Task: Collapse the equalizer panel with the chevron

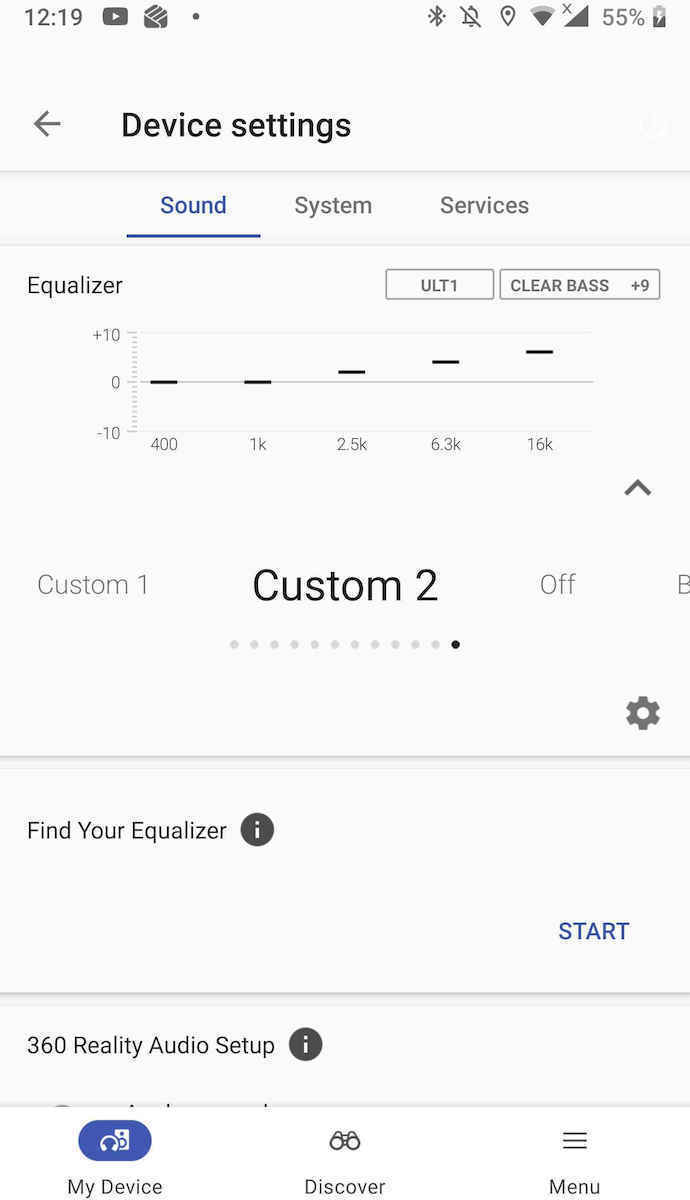Action: coord(638,488)
